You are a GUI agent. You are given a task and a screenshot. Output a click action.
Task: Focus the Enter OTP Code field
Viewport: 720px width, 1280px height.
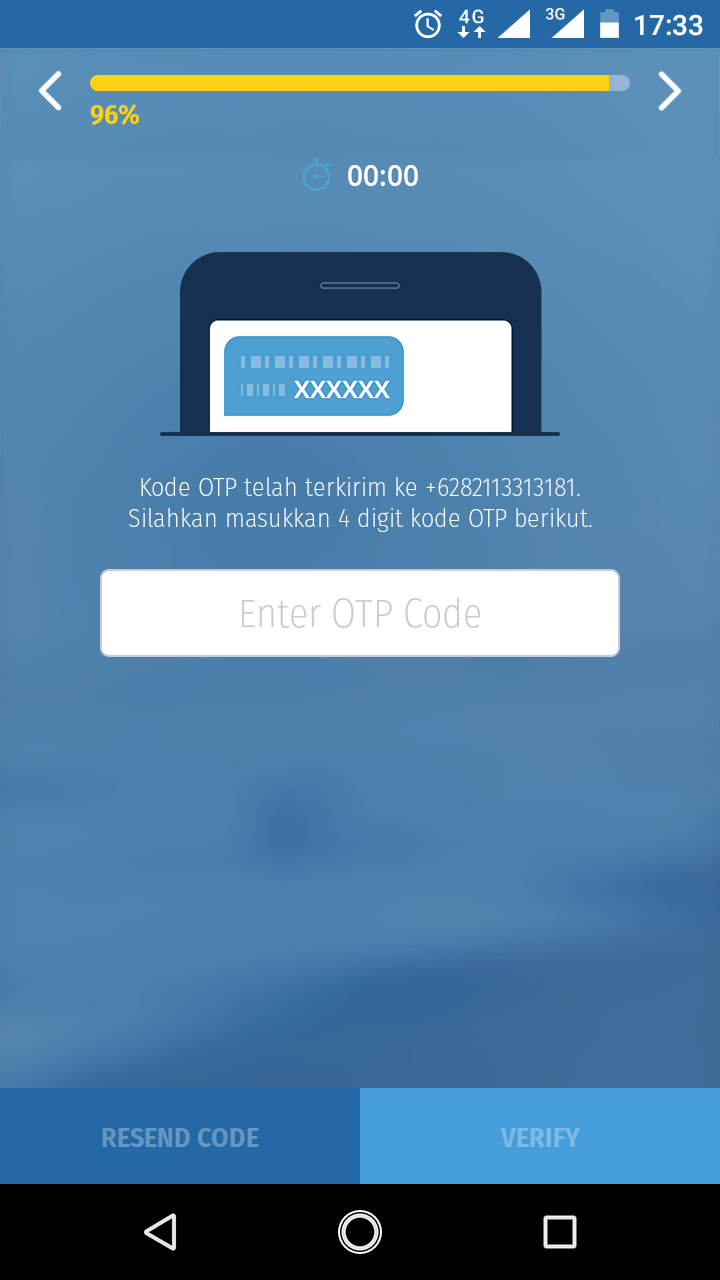(360, 613)
